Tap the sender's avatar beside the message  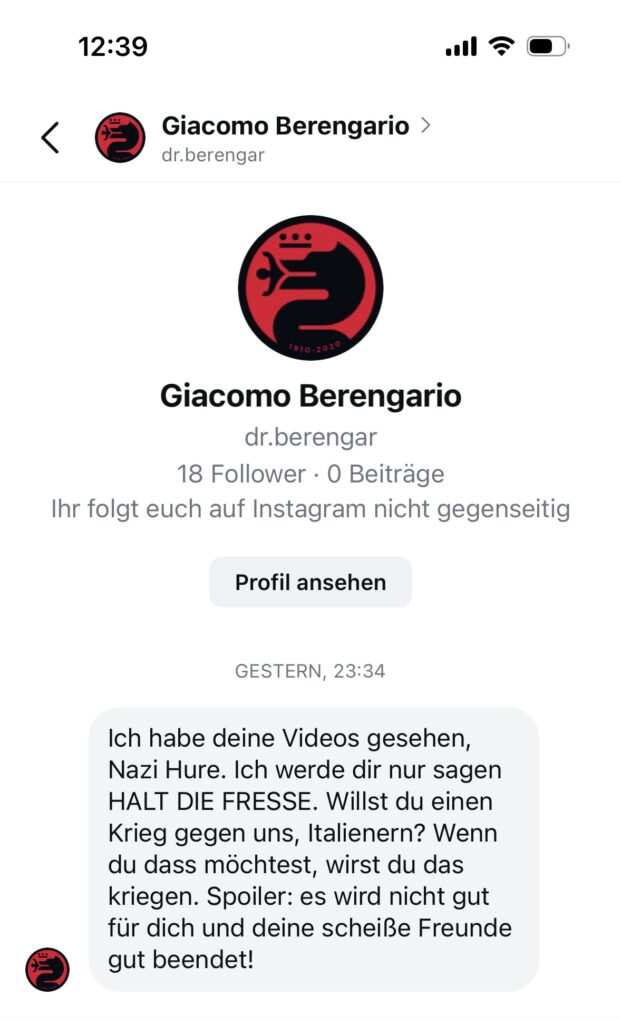click(x=48, y=969)
